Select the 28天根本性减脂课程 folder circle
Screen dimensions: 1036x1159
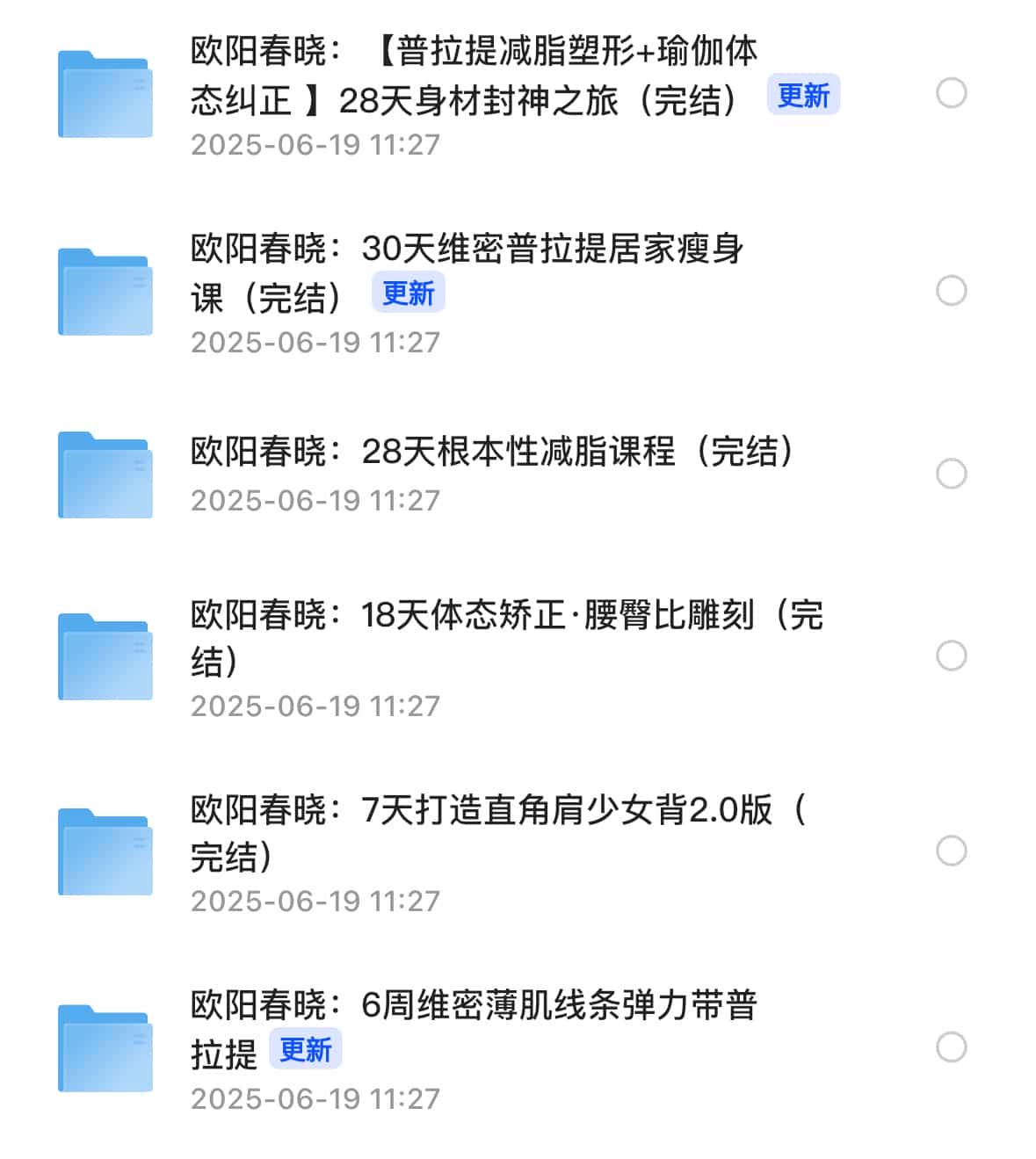[951, 474]
